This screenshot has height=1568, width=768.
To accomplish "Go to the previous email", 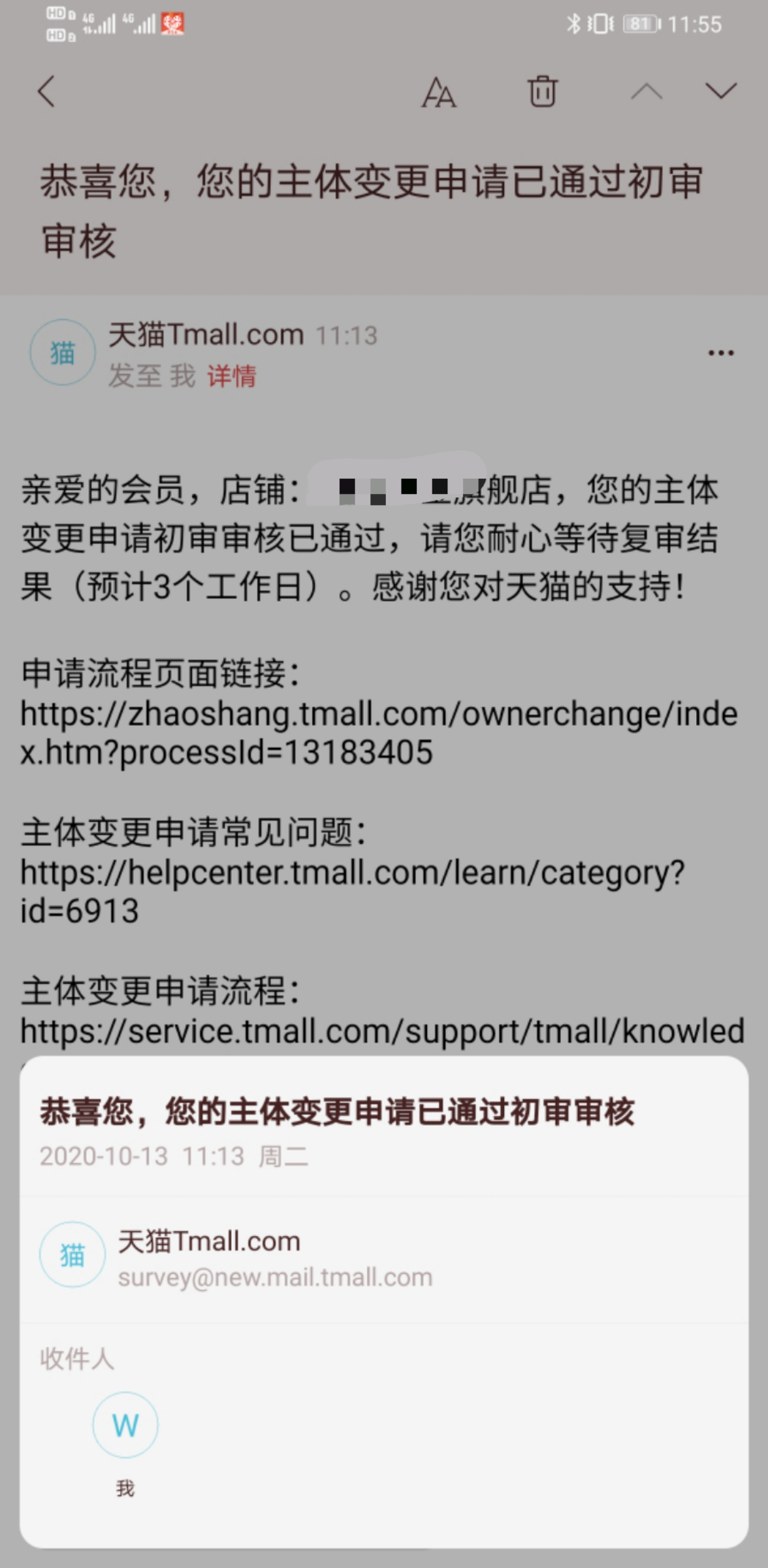I will click(x=646, y=91).
